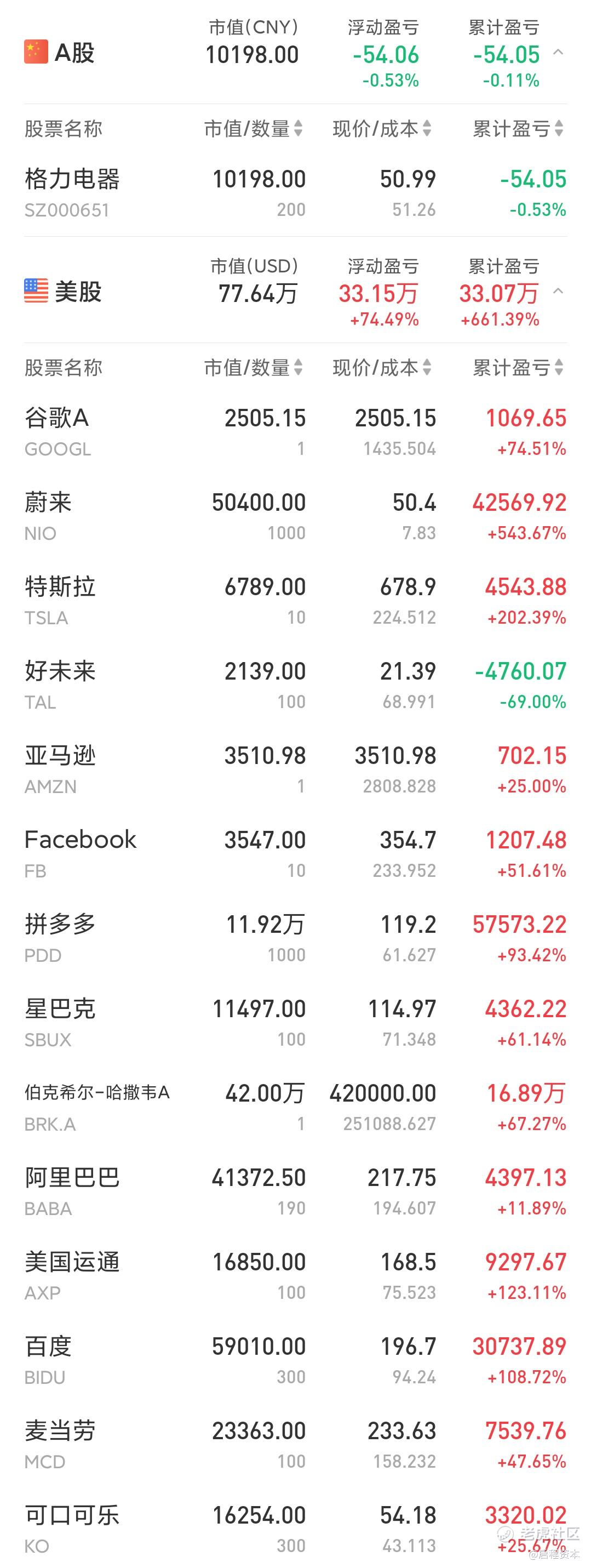View the 麦当劳 MCD holding
591x1568 pixels.
point(296,1445)
